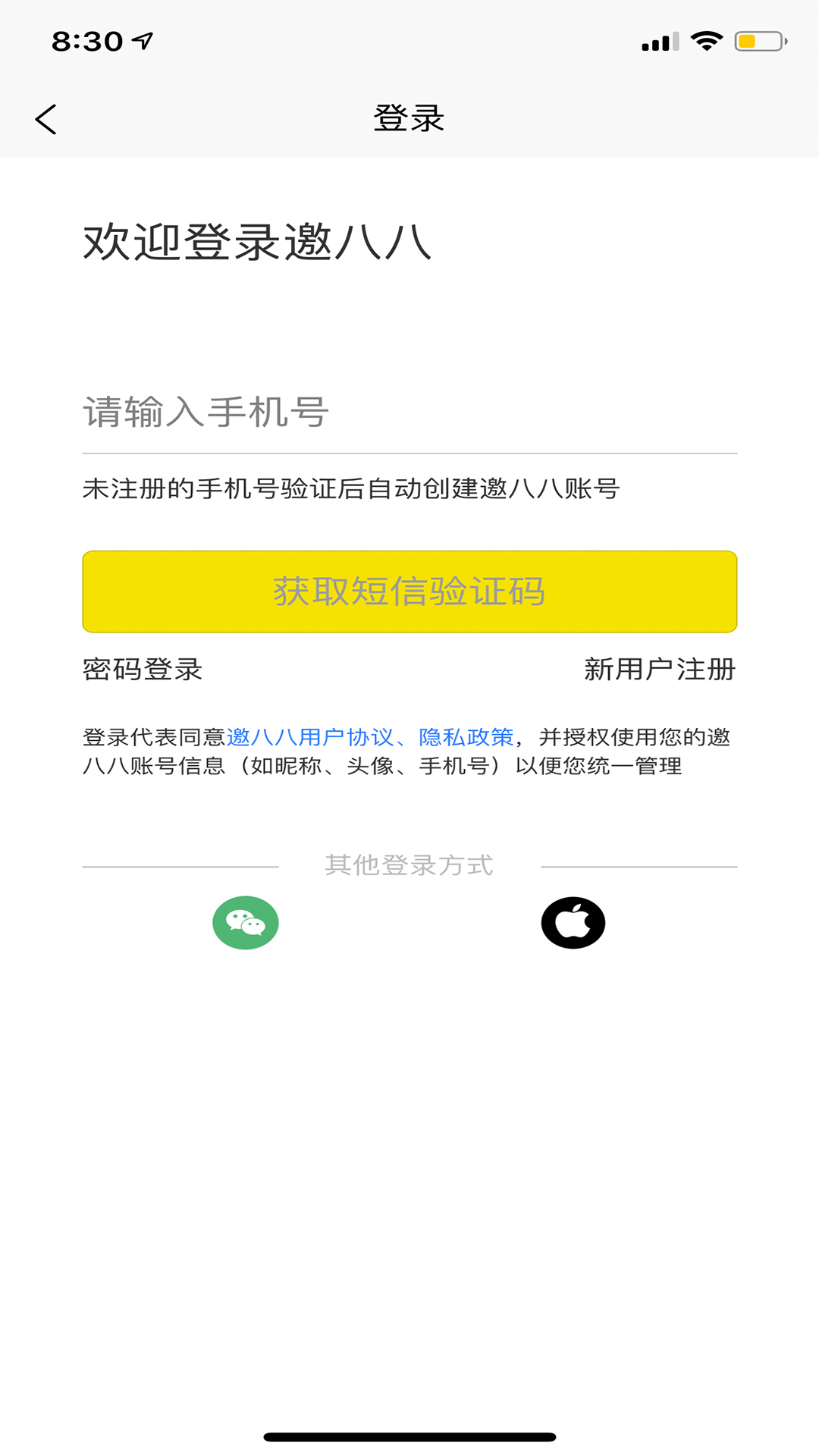Focus the phone number input field
Screen dimensions: 819x1456
409,413
